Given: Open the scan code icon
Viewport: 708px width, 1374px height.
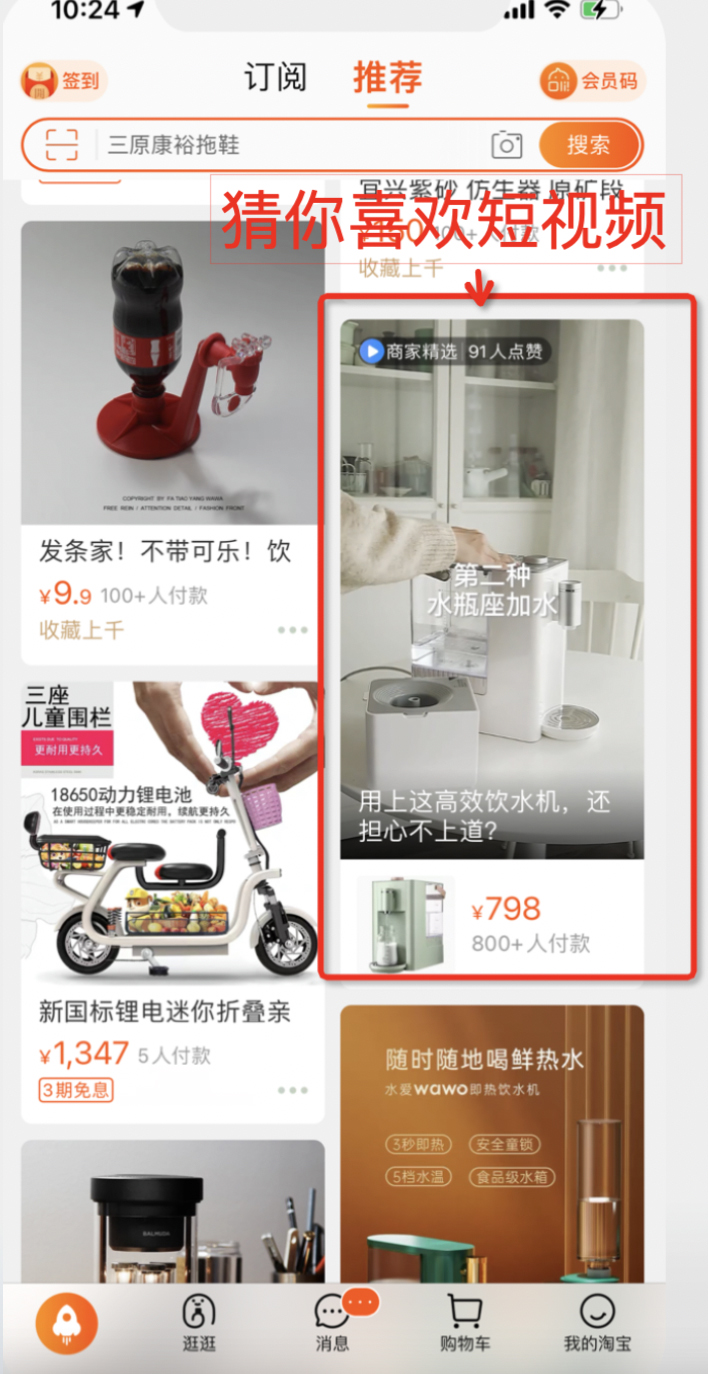Looking at the screenshot, I should 61,146.
